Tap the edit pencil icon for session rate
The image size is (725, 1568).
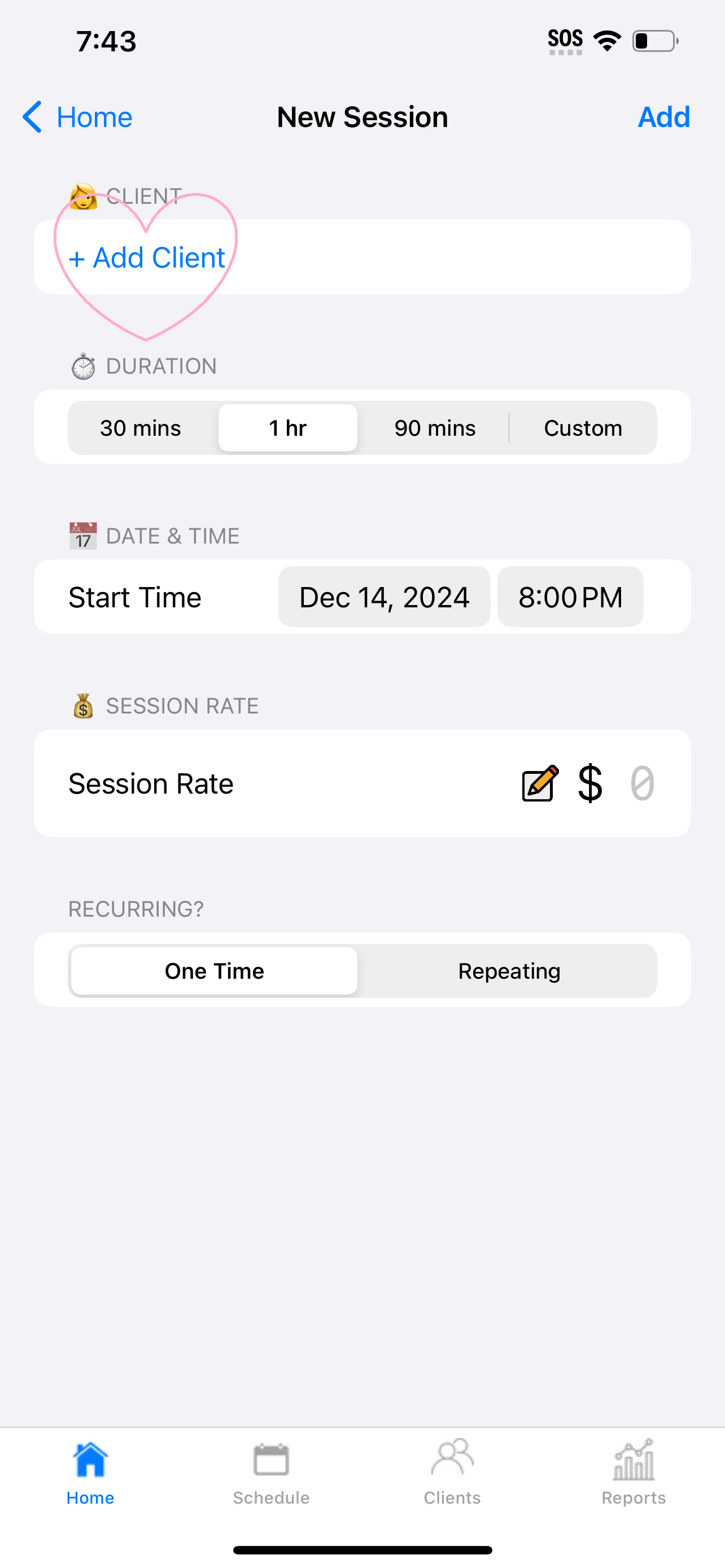(x=540, y=783)
